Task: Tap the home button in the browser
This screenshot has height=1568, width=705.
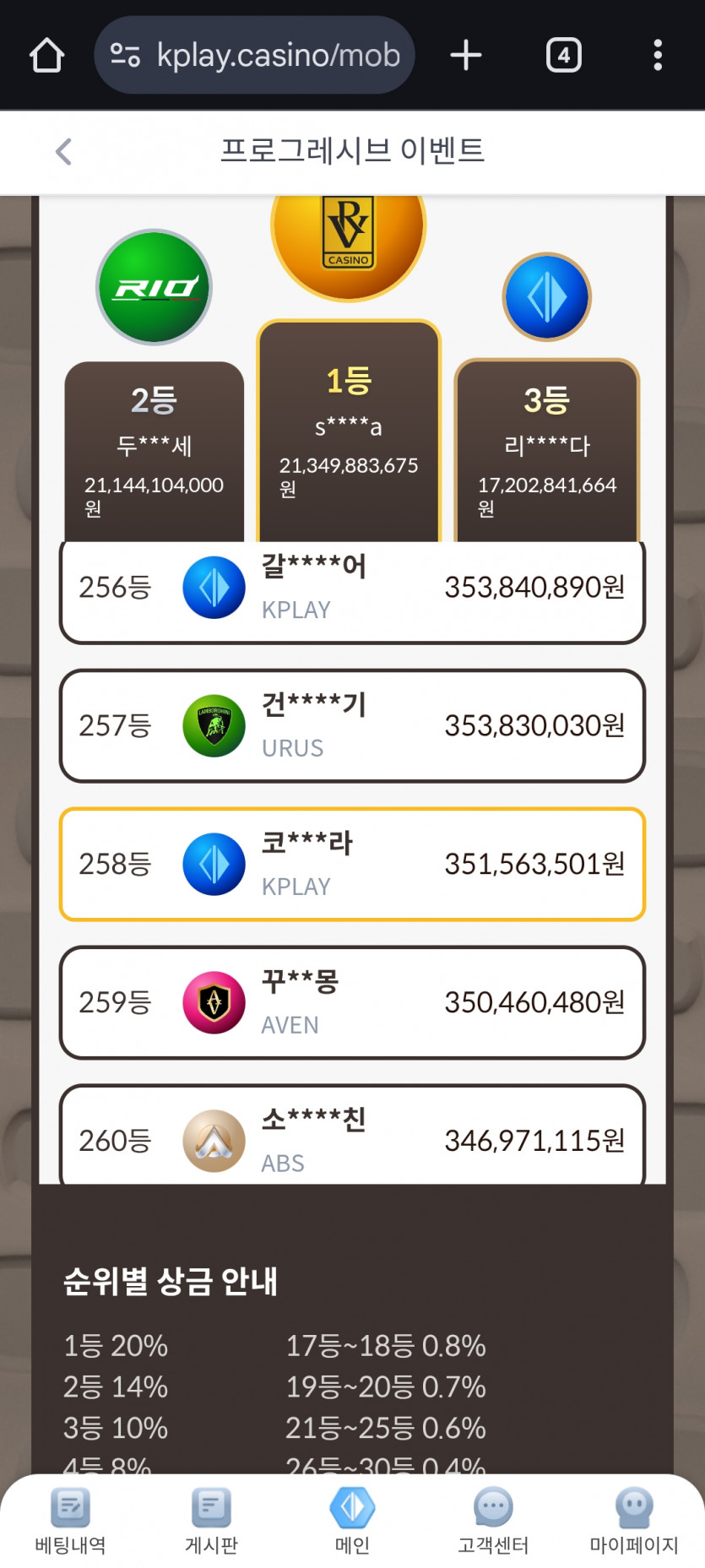Action: point(46,54)
